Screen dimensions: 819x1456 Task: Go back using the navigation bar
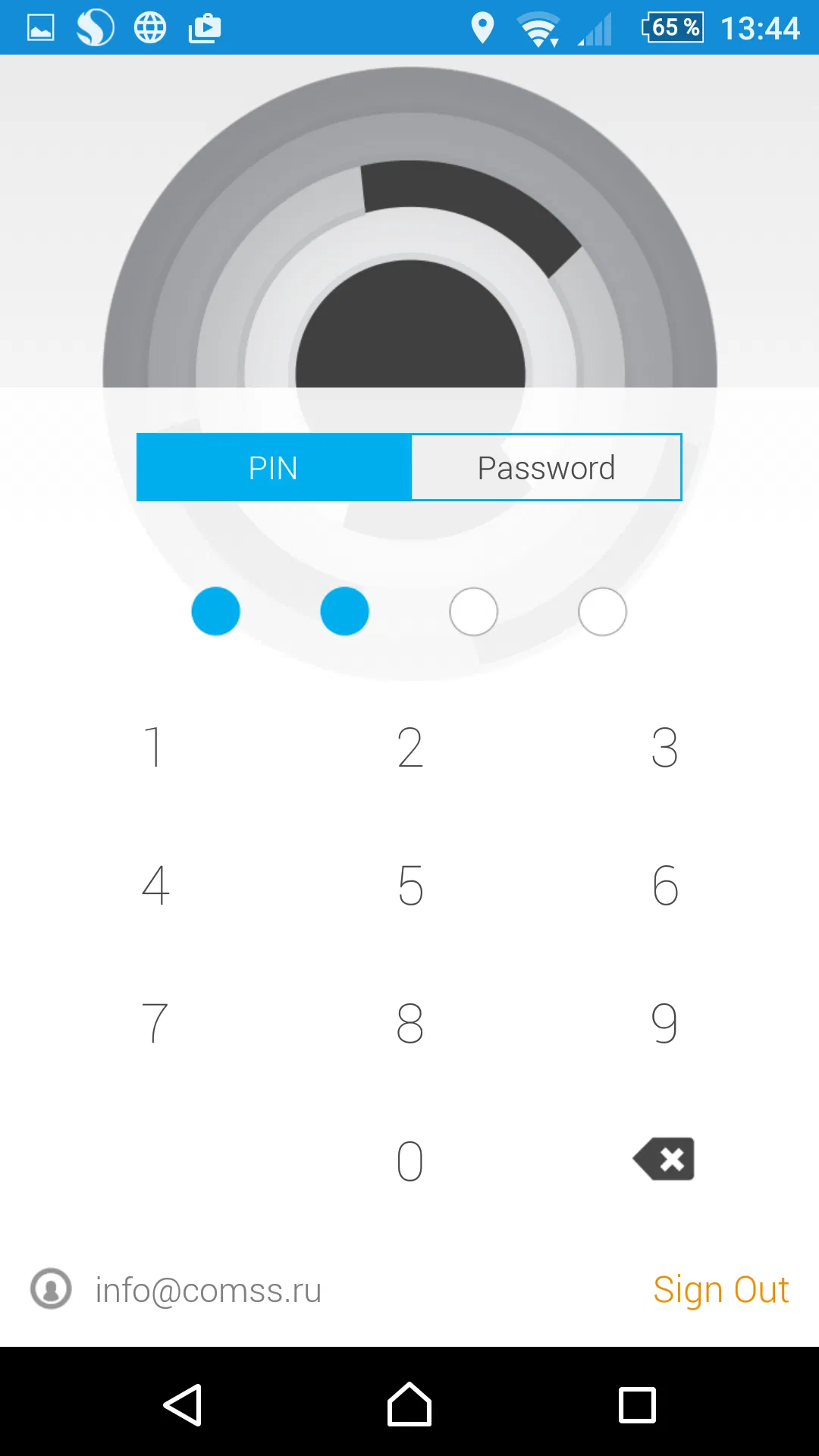click(x=183, y=1404)
